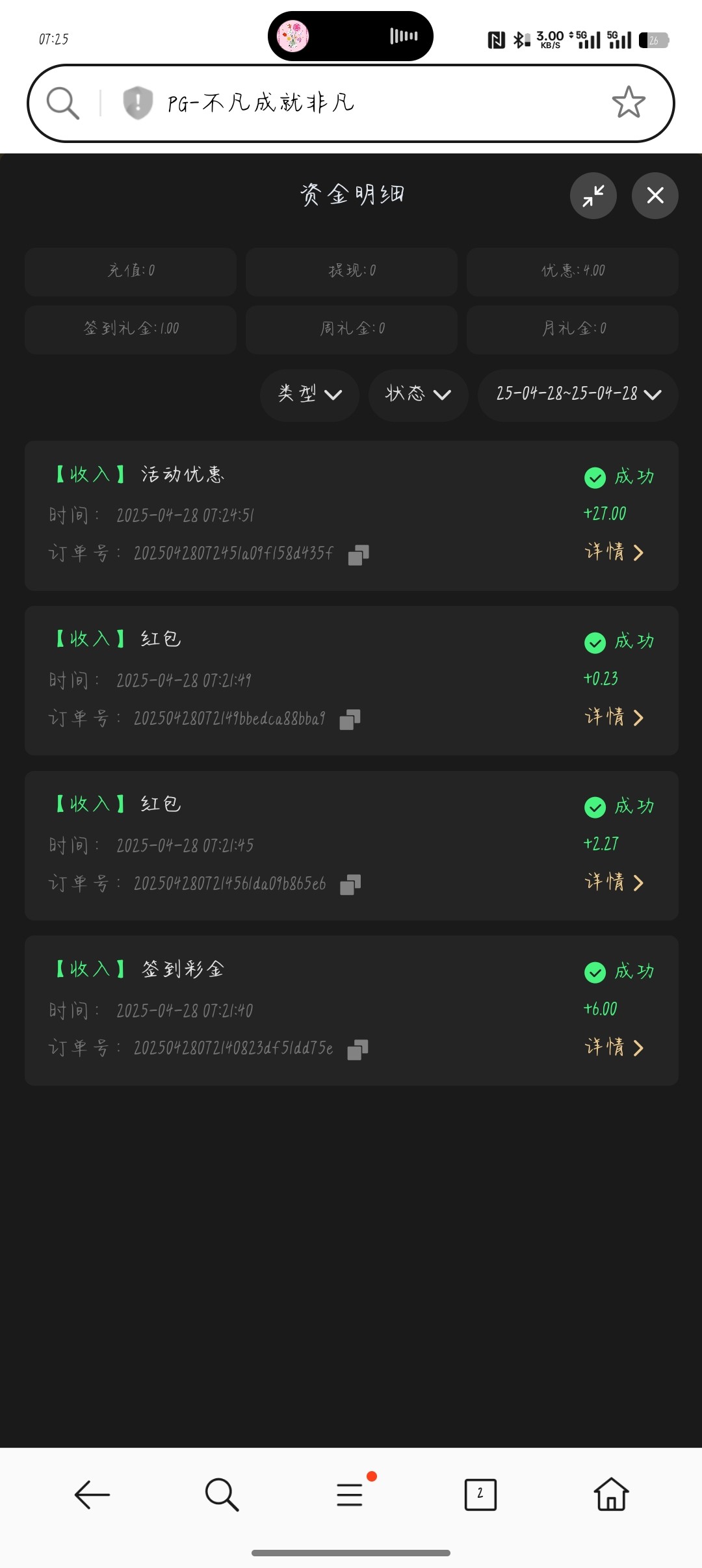View 详情 for the 活动优惠 +27.00 record

[614, 552]
